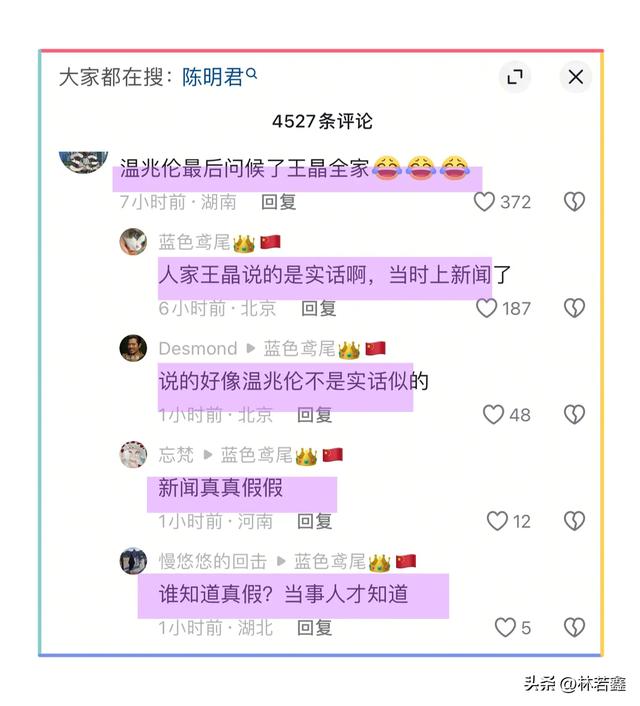This screenshot has height=706, width=640.
Task: Like 蓝色鸢尾's reply with 187 likes
Action: pyautogui.click(x=486, y=308)
